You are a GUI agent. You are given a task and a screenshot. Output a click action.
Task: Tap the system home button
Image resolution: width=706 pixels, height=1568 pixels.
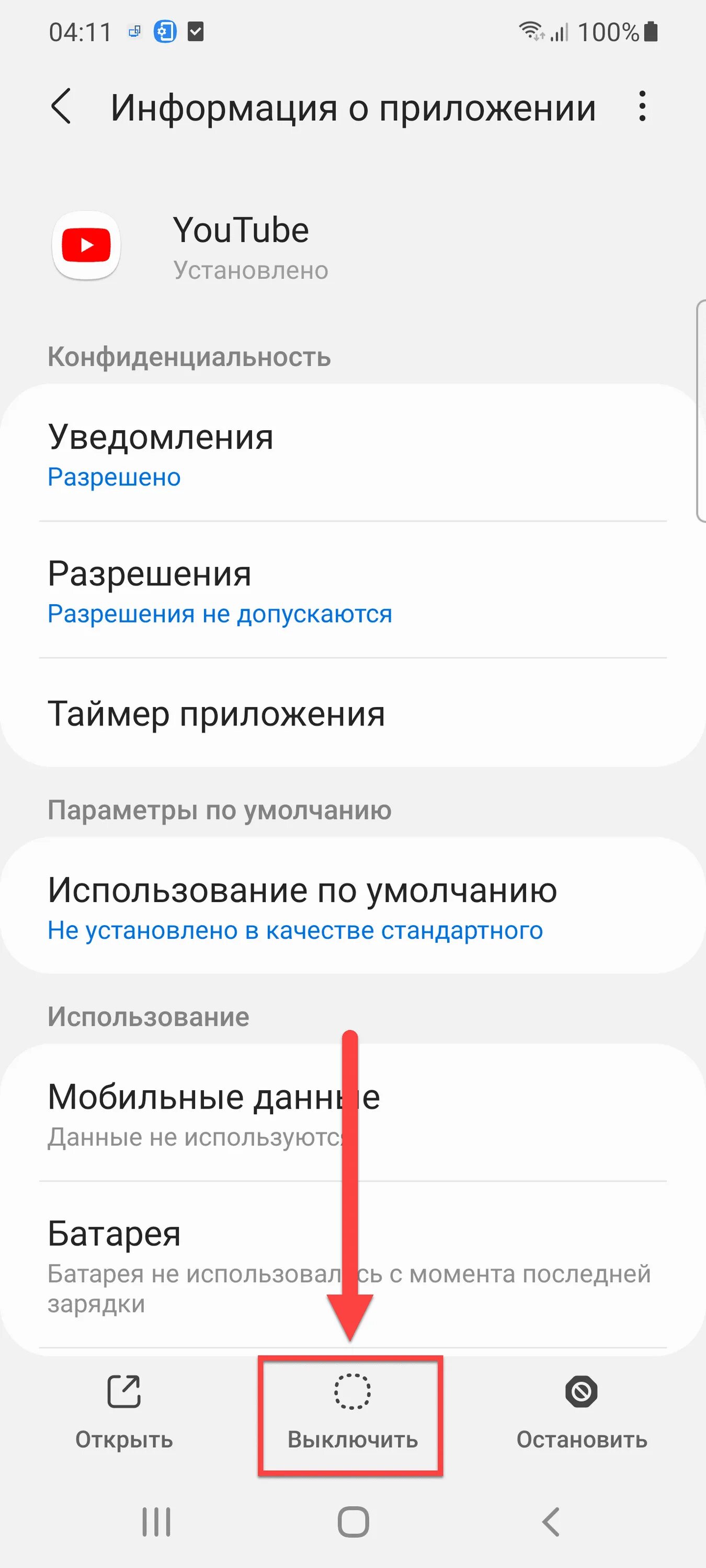coord(354,1521)
